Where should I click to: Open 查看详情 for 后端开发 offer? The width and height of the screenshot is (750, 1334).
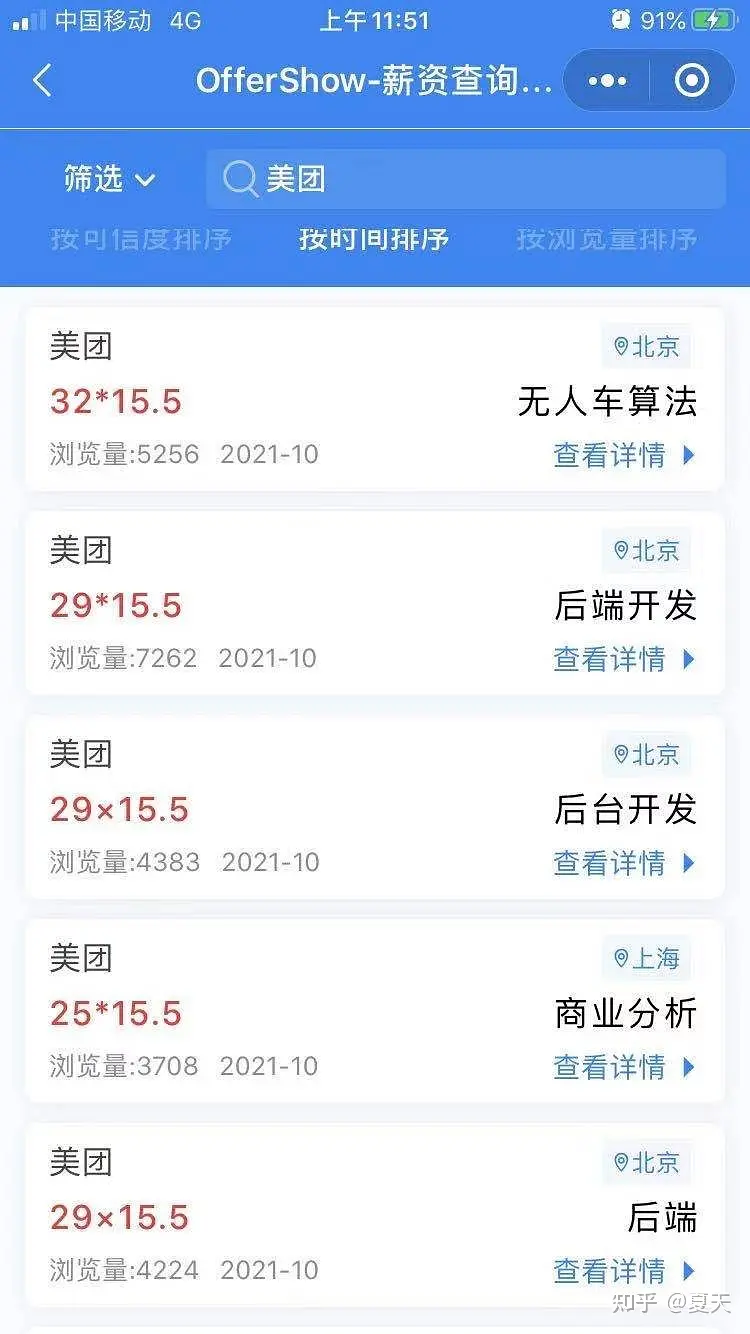pyautogui.click(x=624, y=659)
